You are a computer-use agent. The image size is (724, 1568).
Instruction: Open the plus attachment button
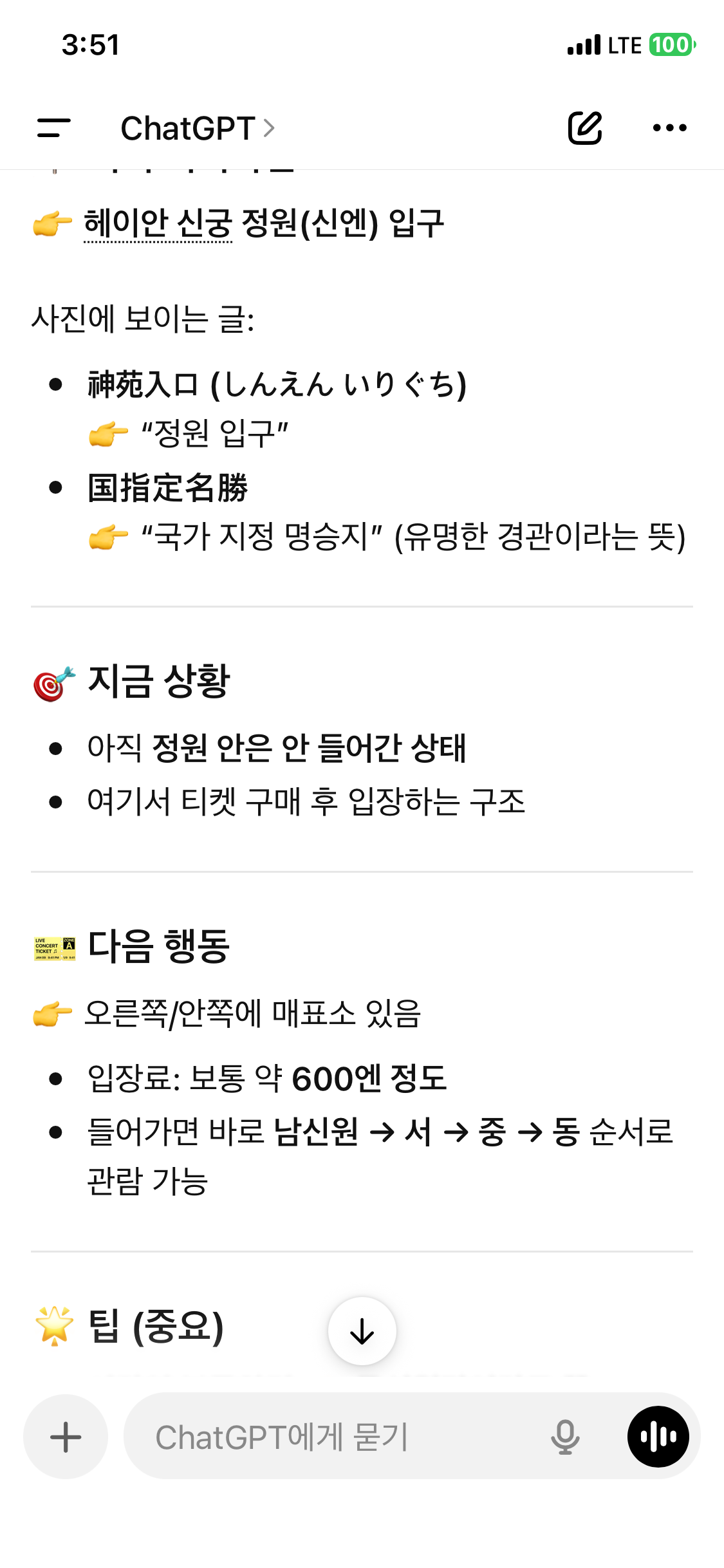[x=66, y=1437]
